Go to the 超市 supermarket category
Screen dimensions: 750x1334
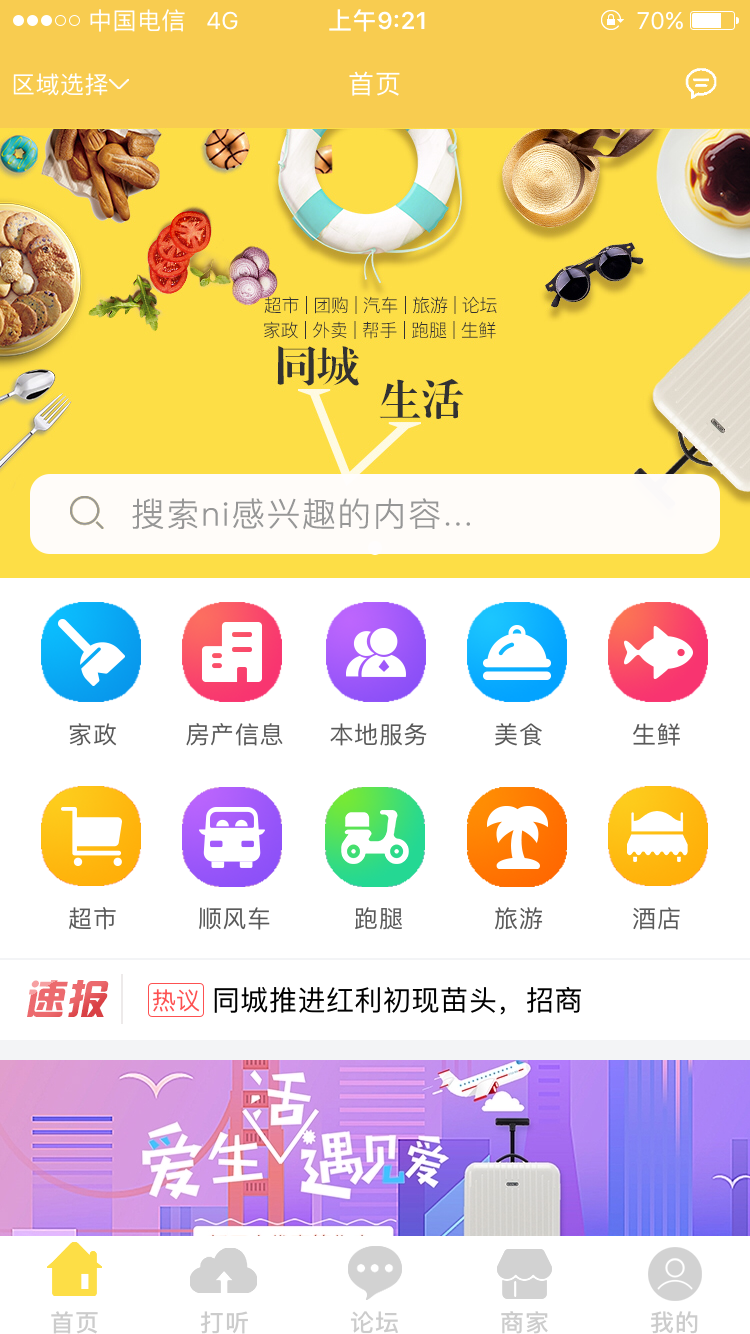tap(91, 859)
